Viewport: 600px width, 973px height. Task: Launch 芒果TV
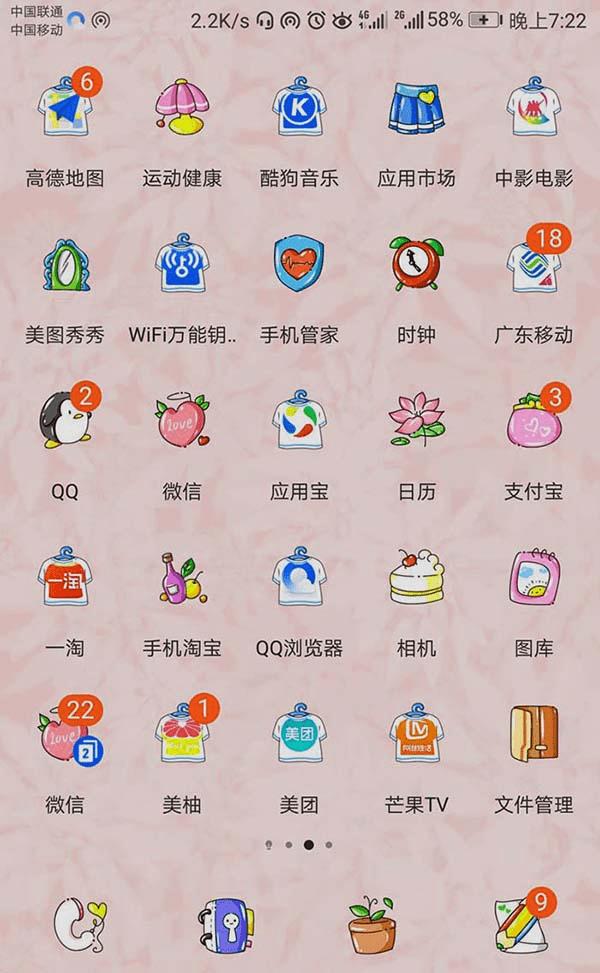pos(416,735)
